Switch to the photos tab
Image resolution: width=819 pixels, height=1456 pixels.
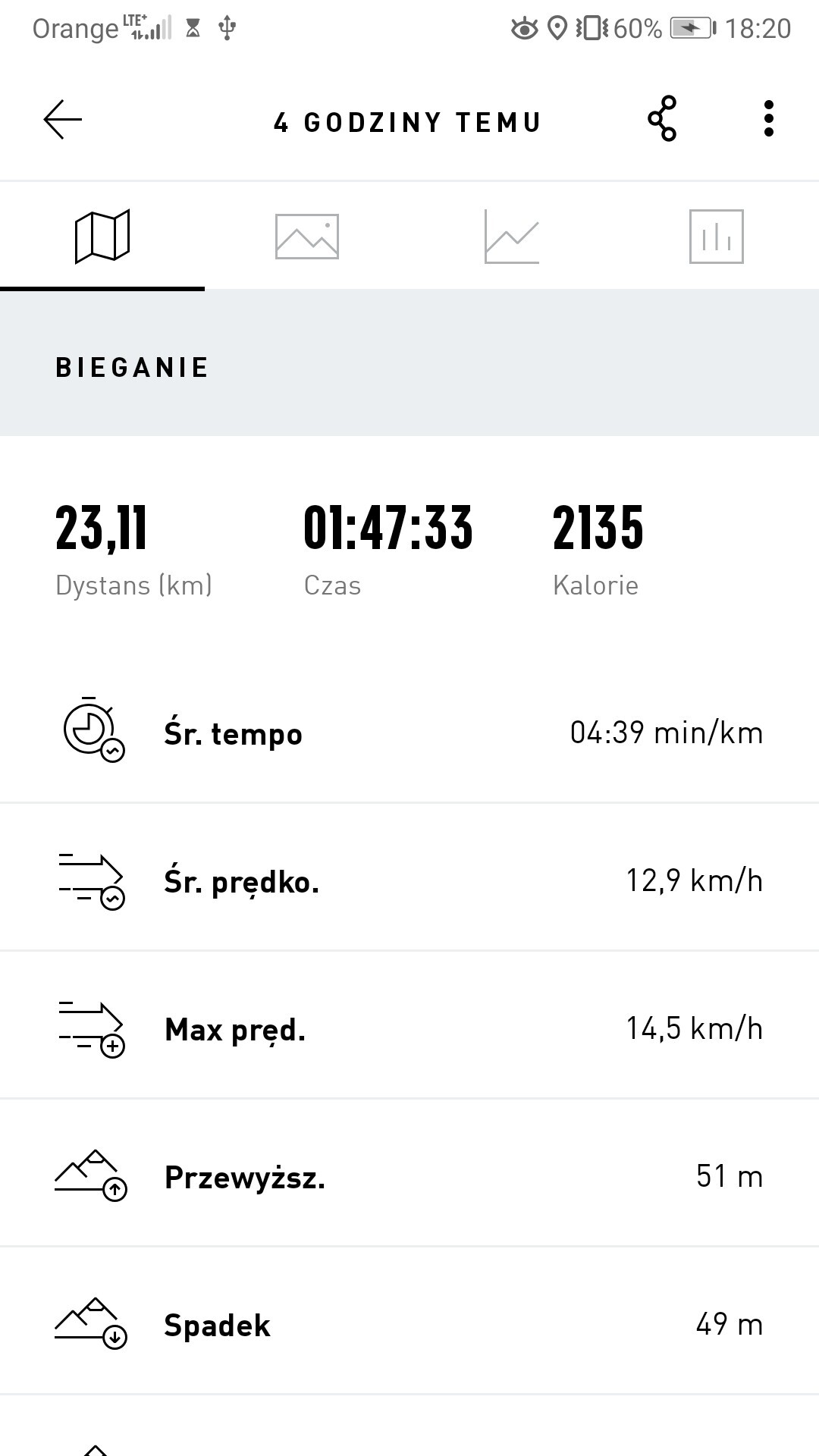pyautogui.click(x=307, y=237)
